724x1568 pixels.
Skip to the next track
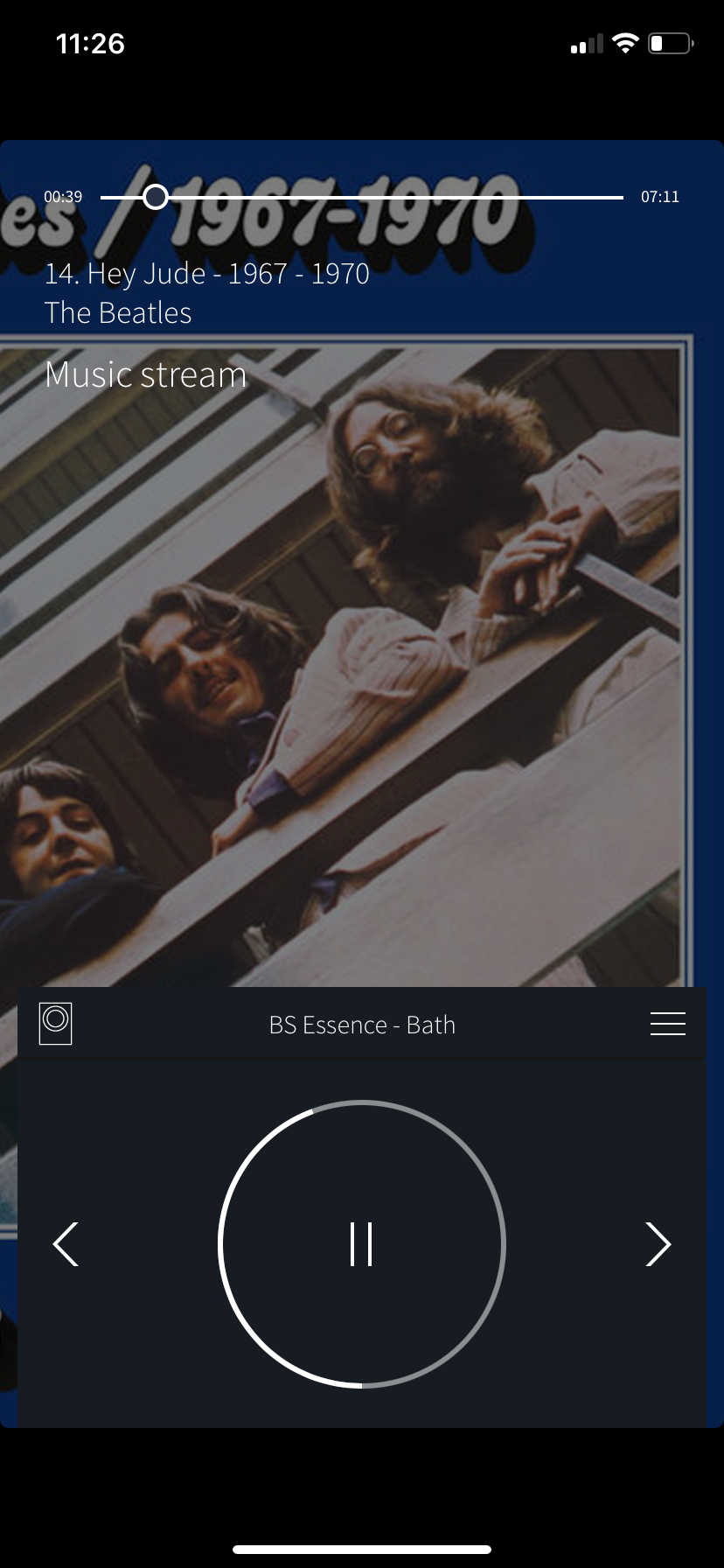point(658,1243)
